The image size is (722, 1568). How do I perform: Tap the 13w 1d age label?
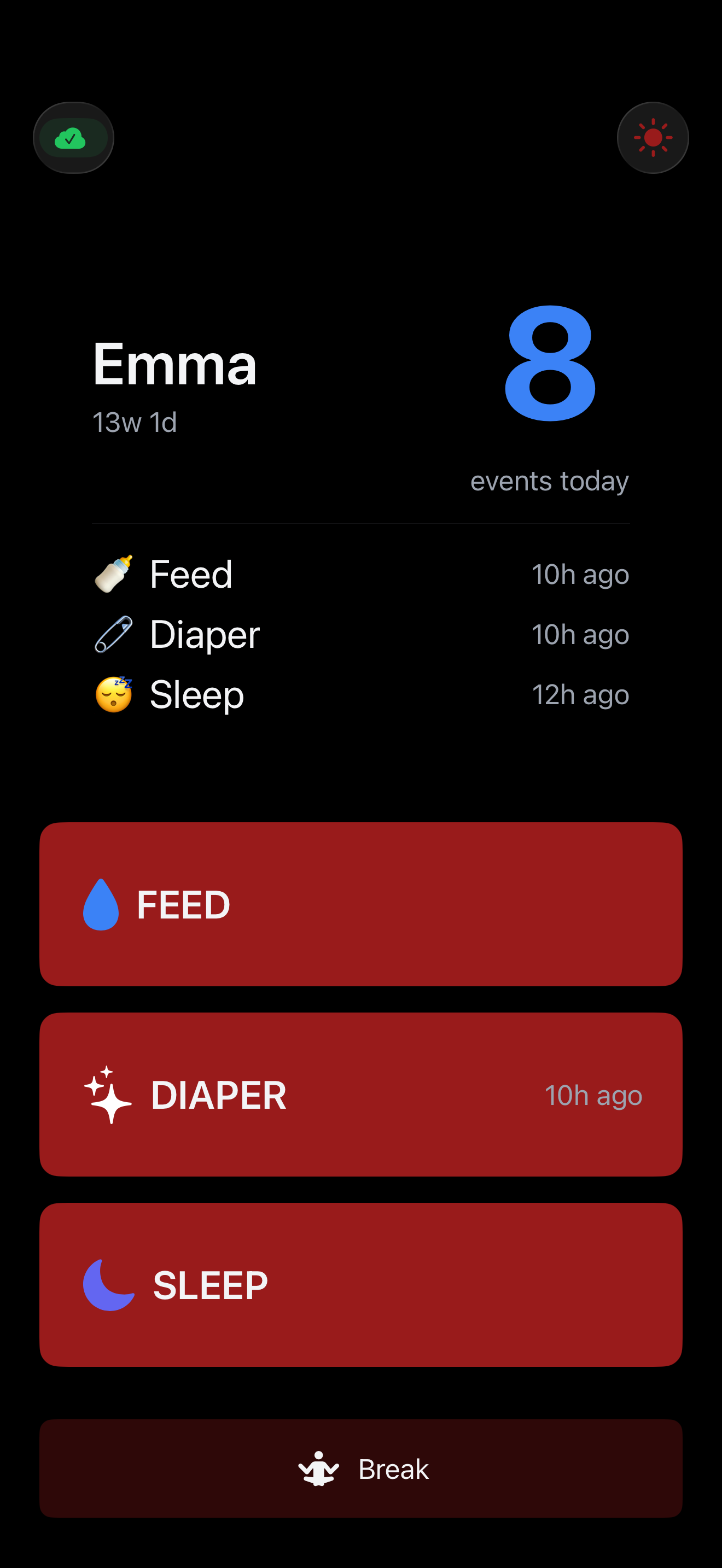point(134,422)
